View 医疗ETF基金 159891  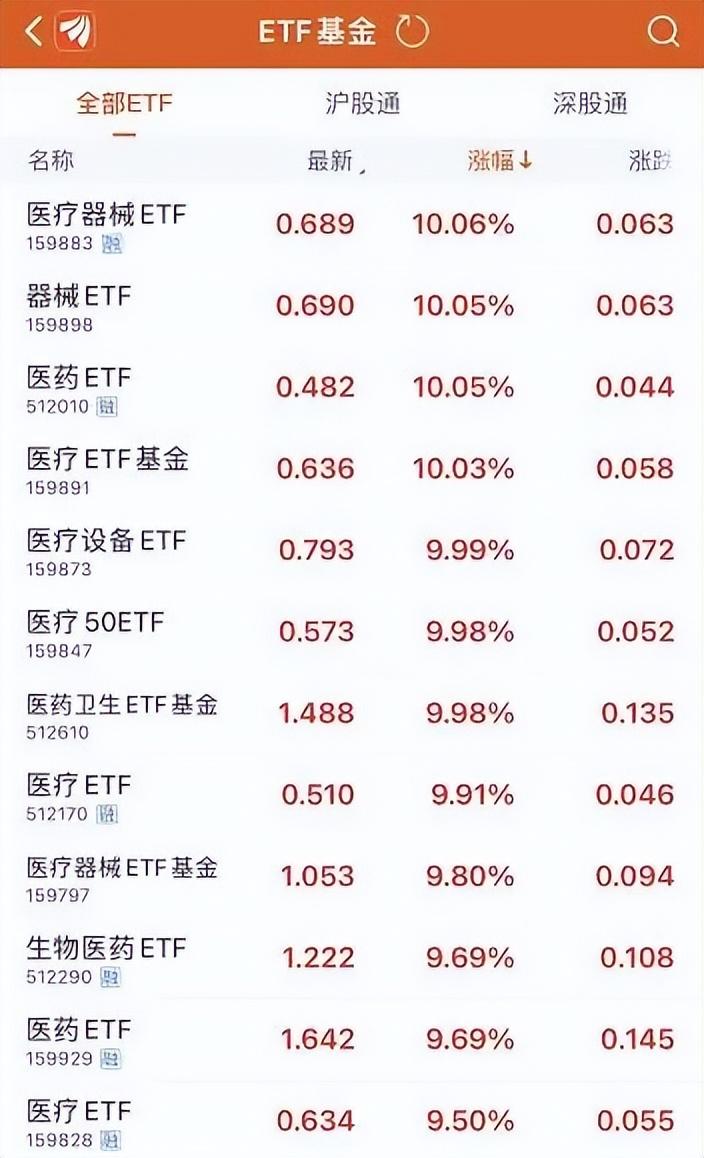352,469
